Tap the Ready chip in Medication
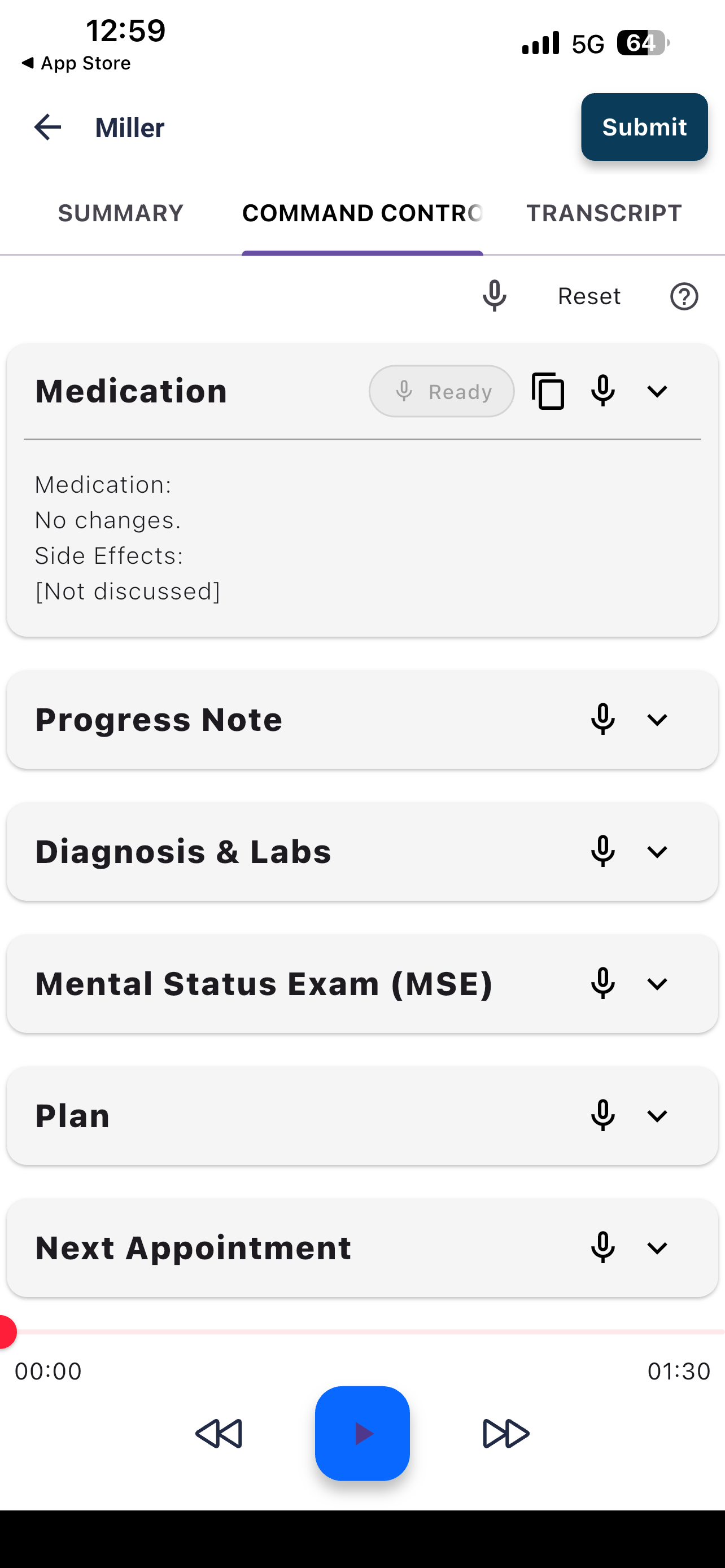 442,391
